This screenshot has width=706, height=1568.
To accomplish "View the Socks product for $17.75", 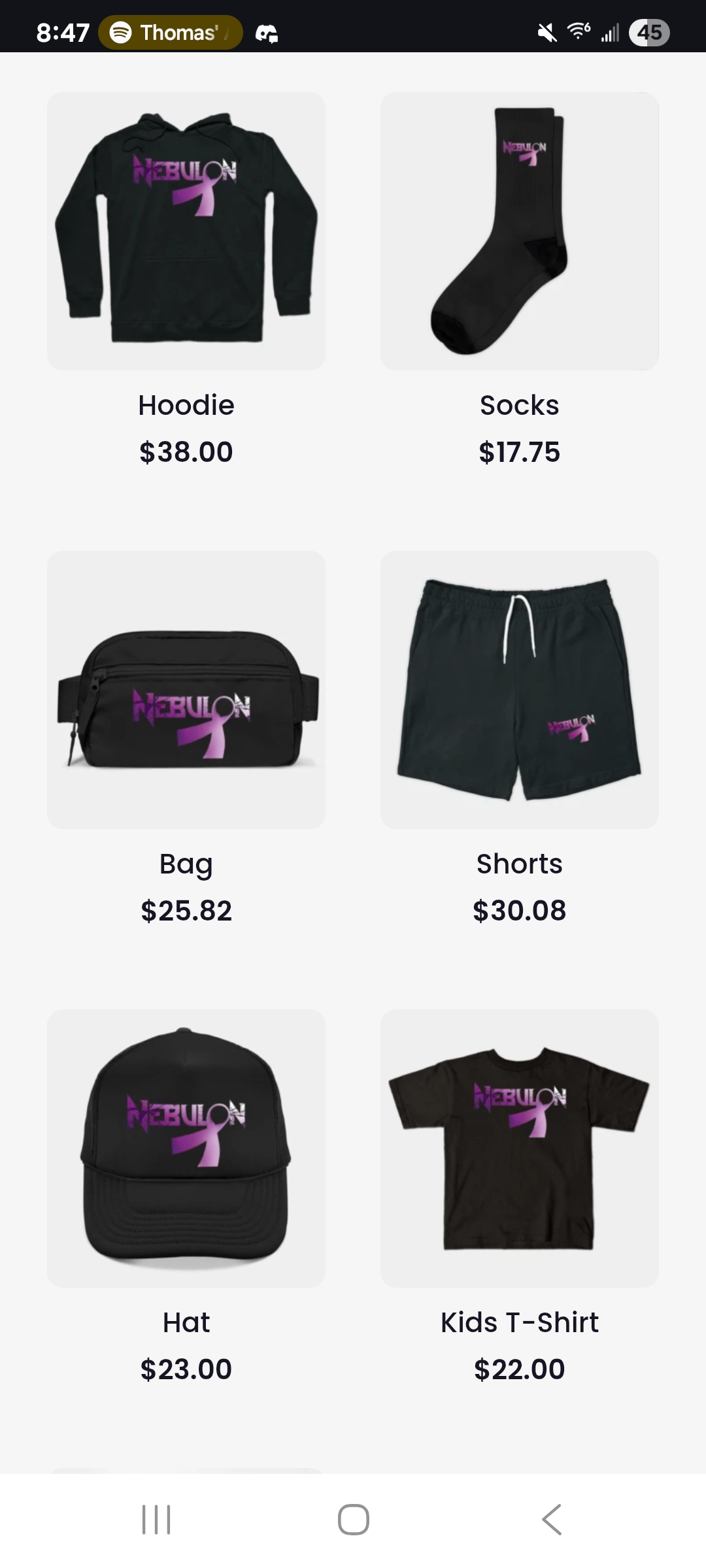I will tap(519, 231).
